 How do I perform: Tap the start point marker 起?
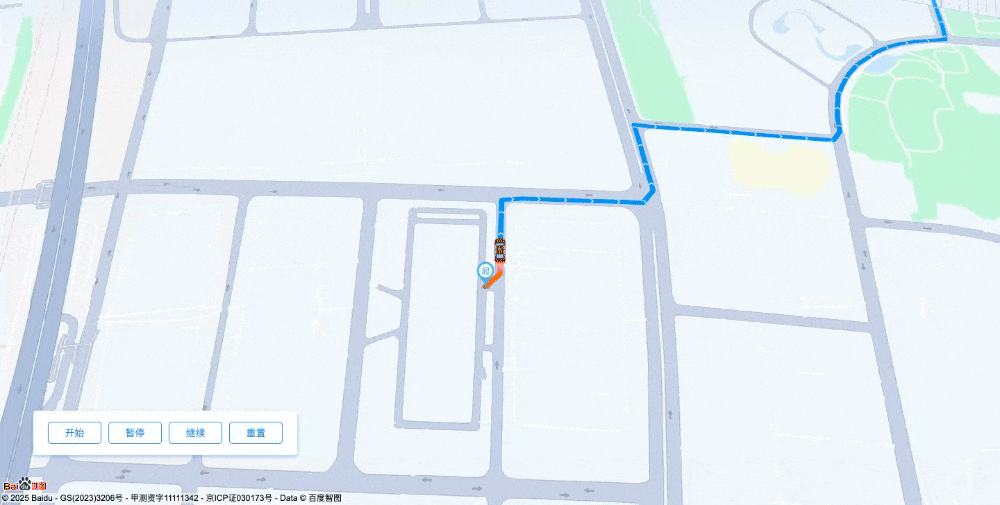[485, 270]
